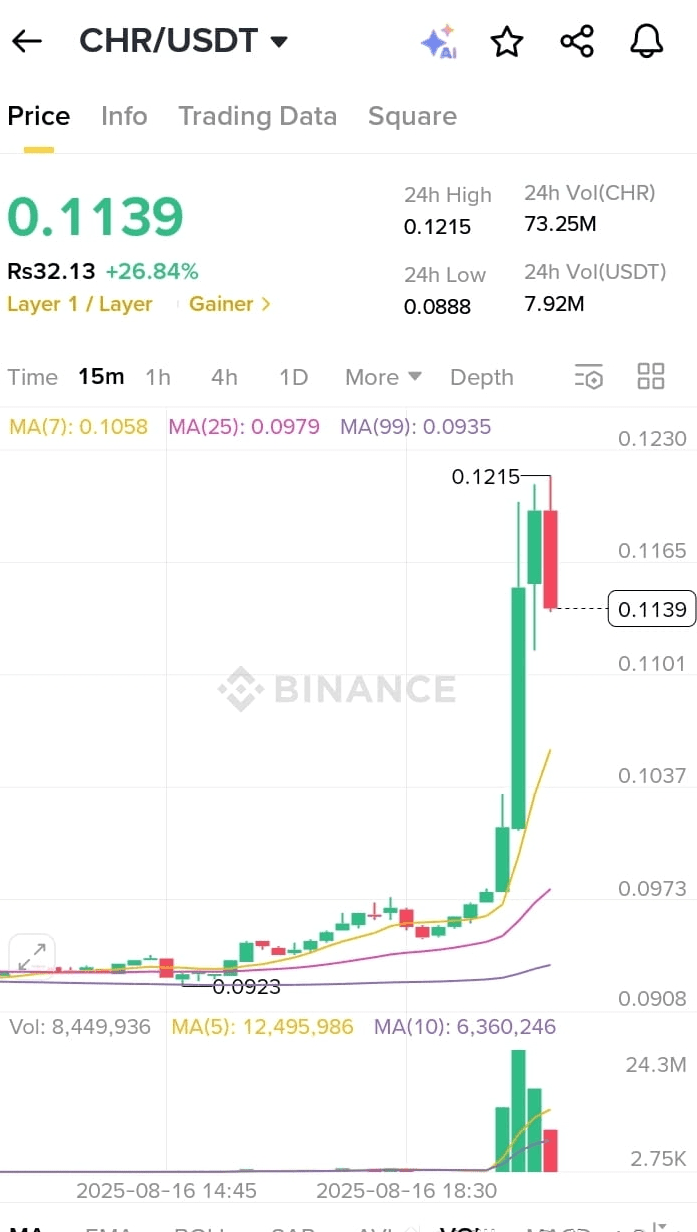
Task: Add CHR/USDT to favorites star
Action: 507,41
